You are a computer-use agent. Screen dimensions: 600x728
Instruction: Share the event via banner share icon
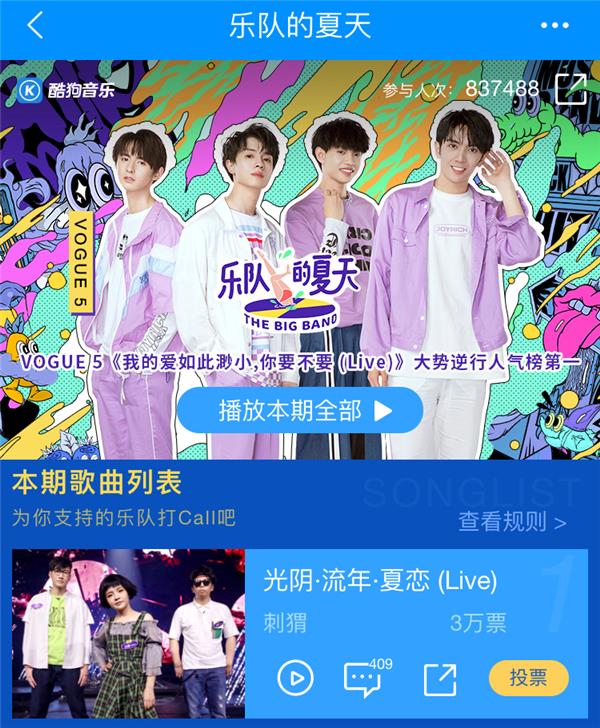click(571, 88)
